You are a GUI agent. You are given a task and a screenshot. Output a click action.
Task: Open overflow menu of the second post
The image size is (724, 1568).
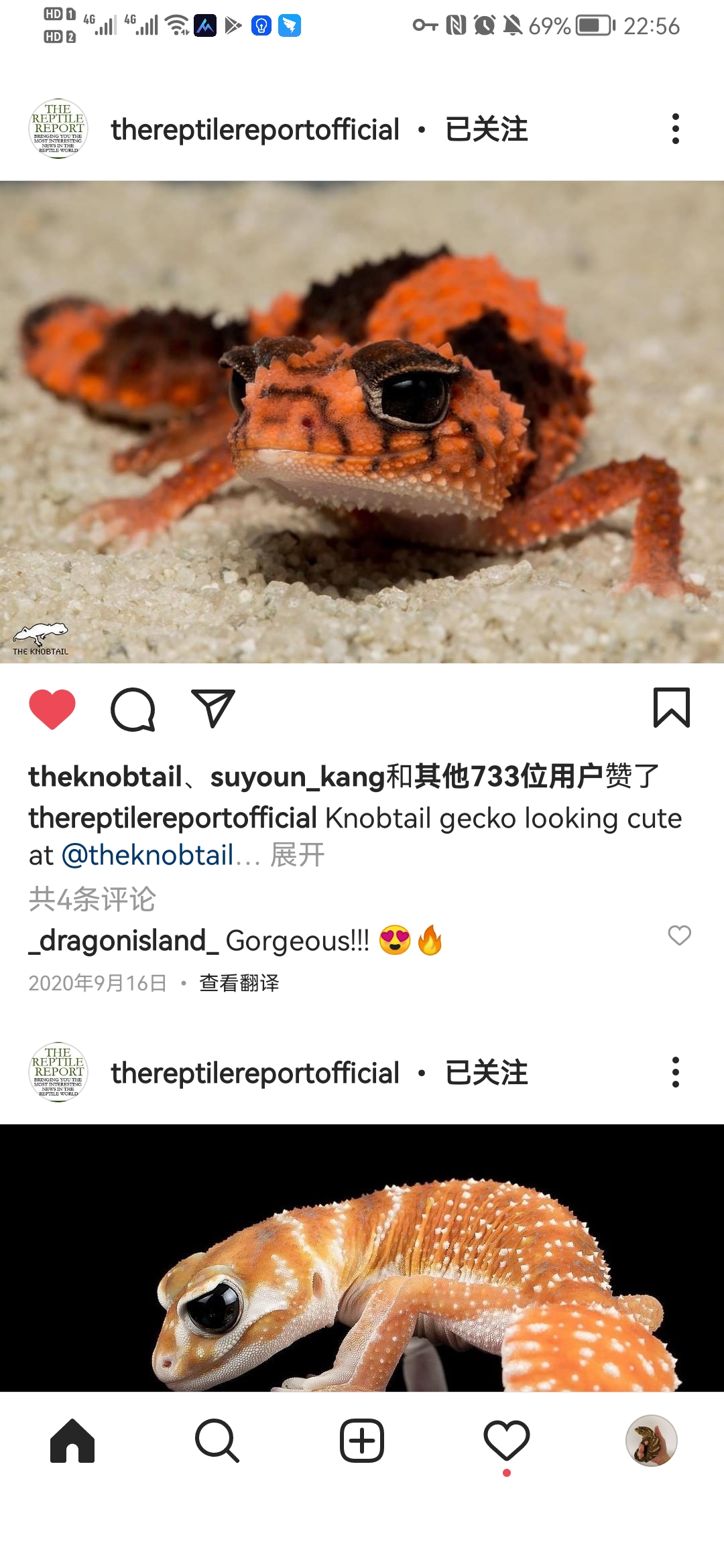point(675,1072)
